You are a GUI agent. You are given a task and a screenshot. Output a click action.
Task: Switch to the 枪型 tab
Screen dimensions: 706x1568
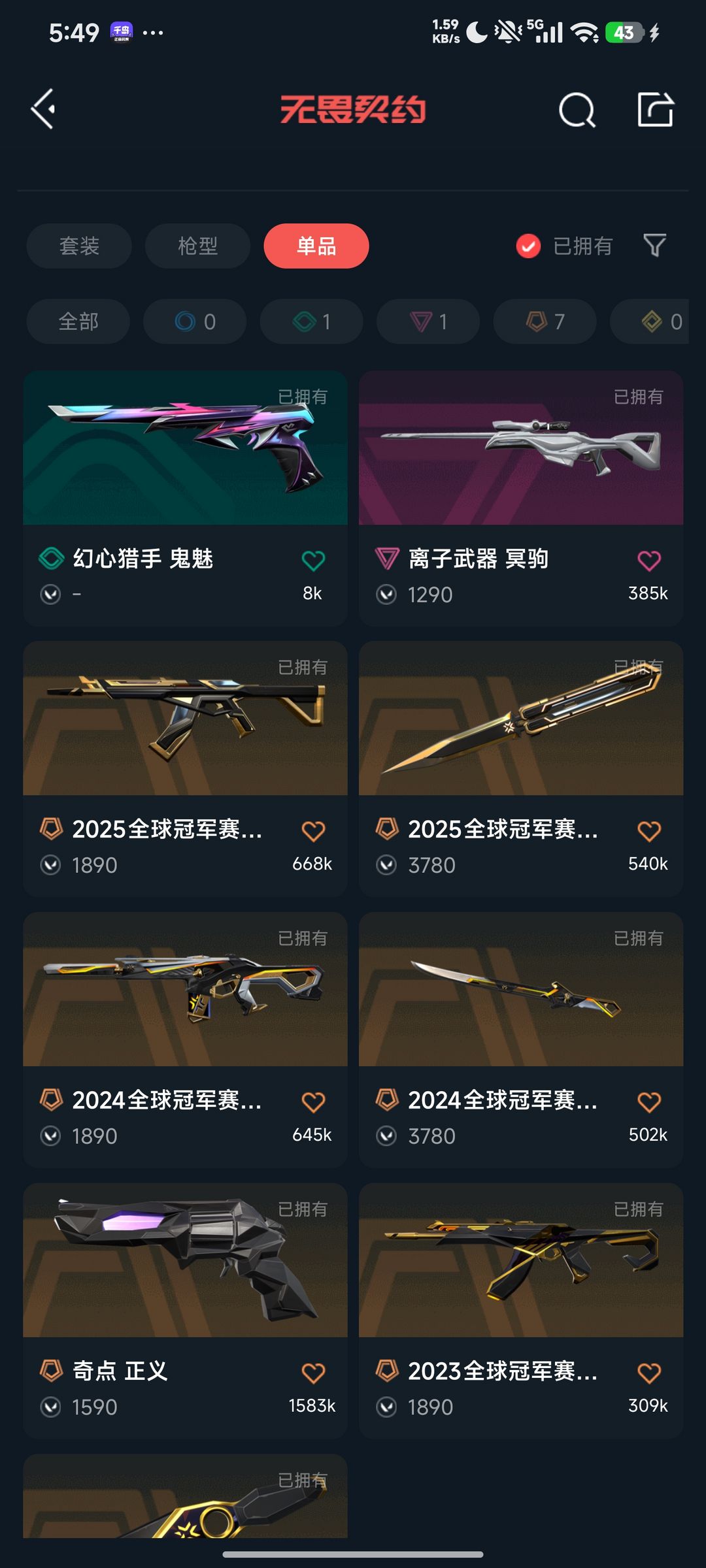pos(197,245)
